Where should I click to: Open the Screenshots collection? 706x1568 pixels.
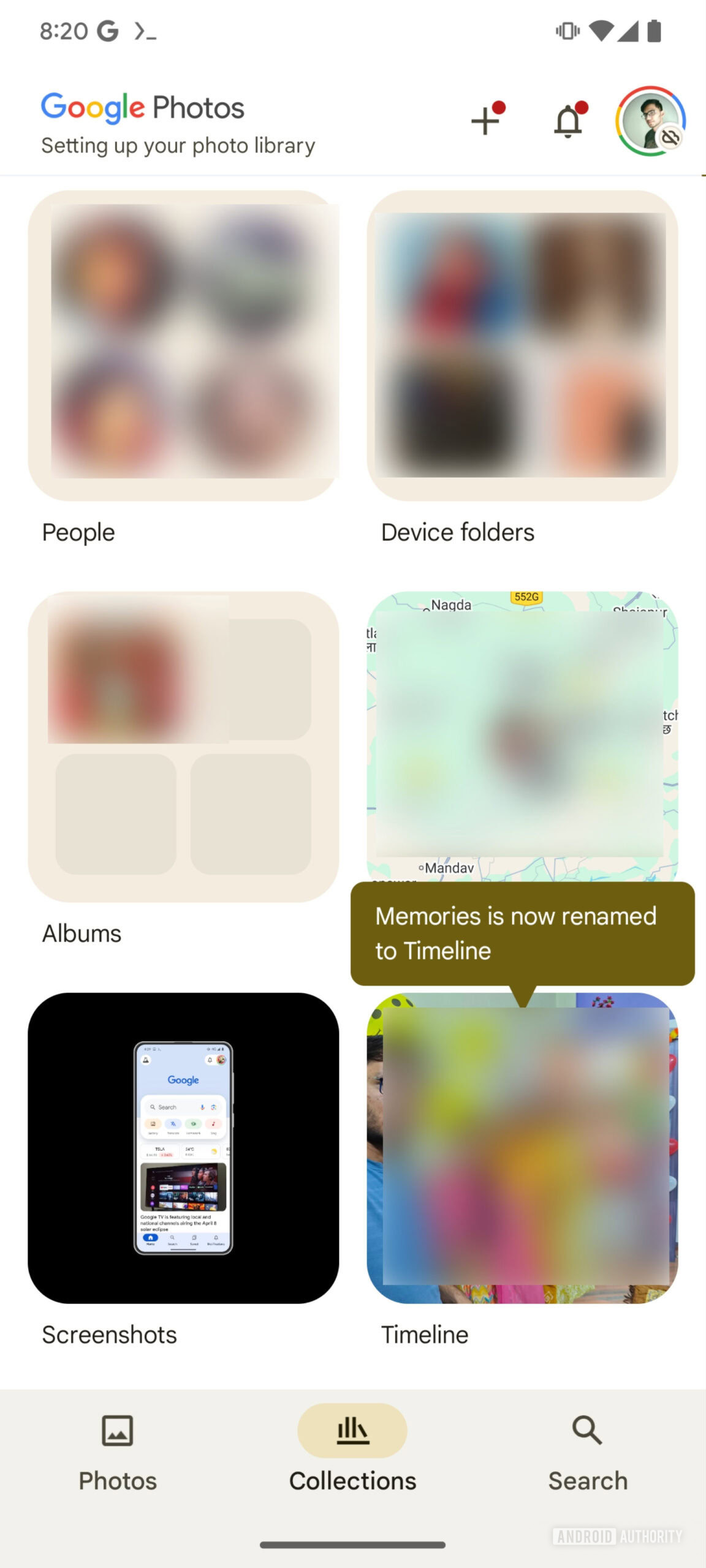click(x=183, y=1147)
